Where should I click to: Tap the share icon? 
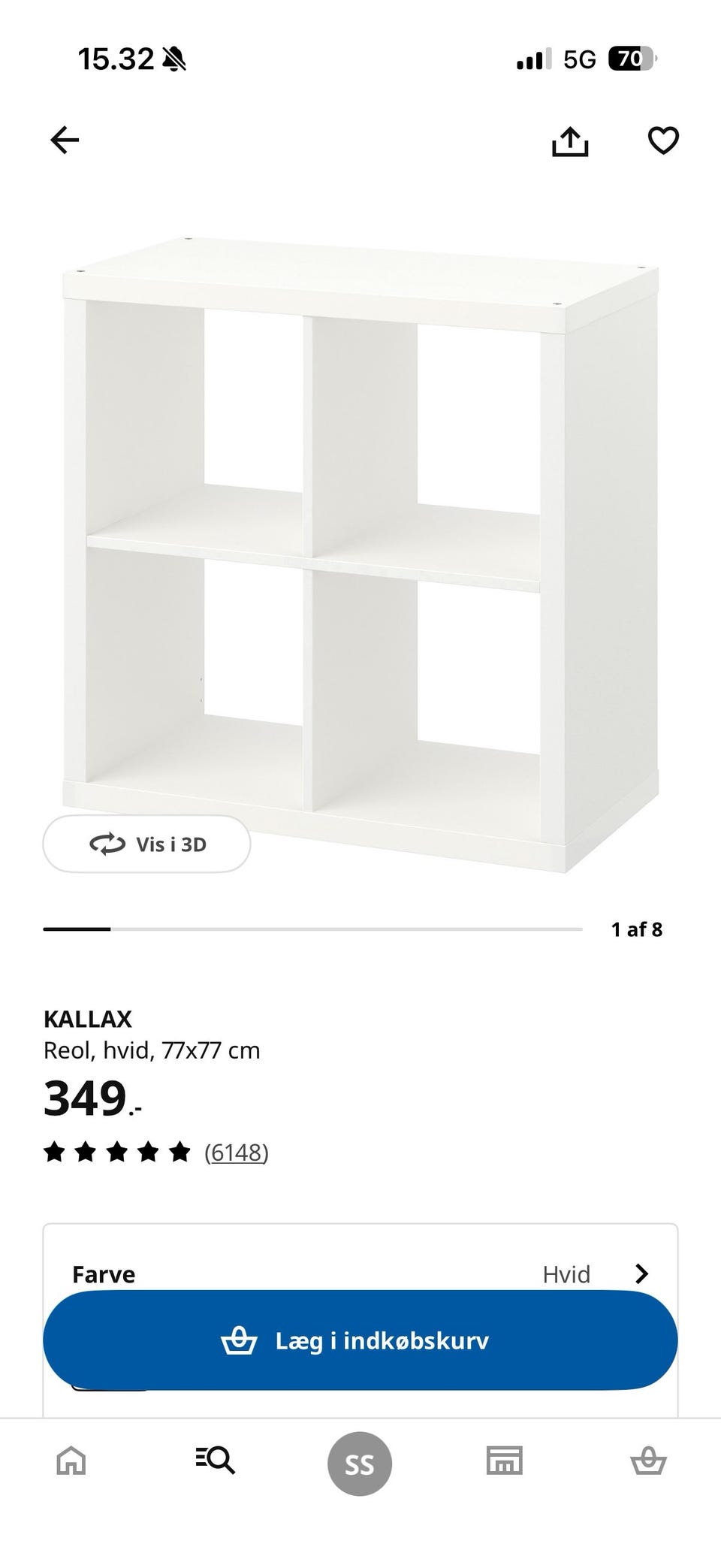(x=572, y=140)
